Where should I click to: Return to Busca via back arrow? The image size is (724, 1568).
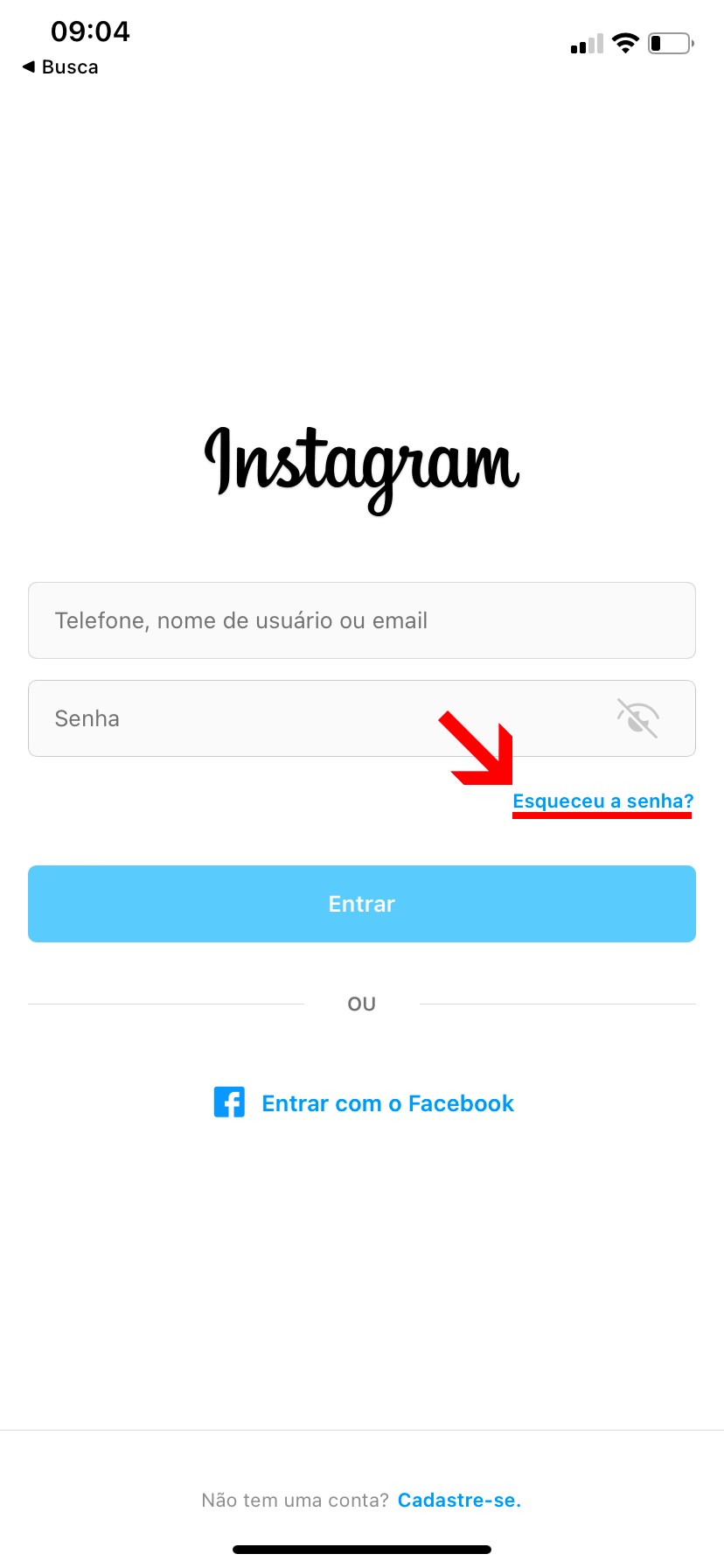59,67
